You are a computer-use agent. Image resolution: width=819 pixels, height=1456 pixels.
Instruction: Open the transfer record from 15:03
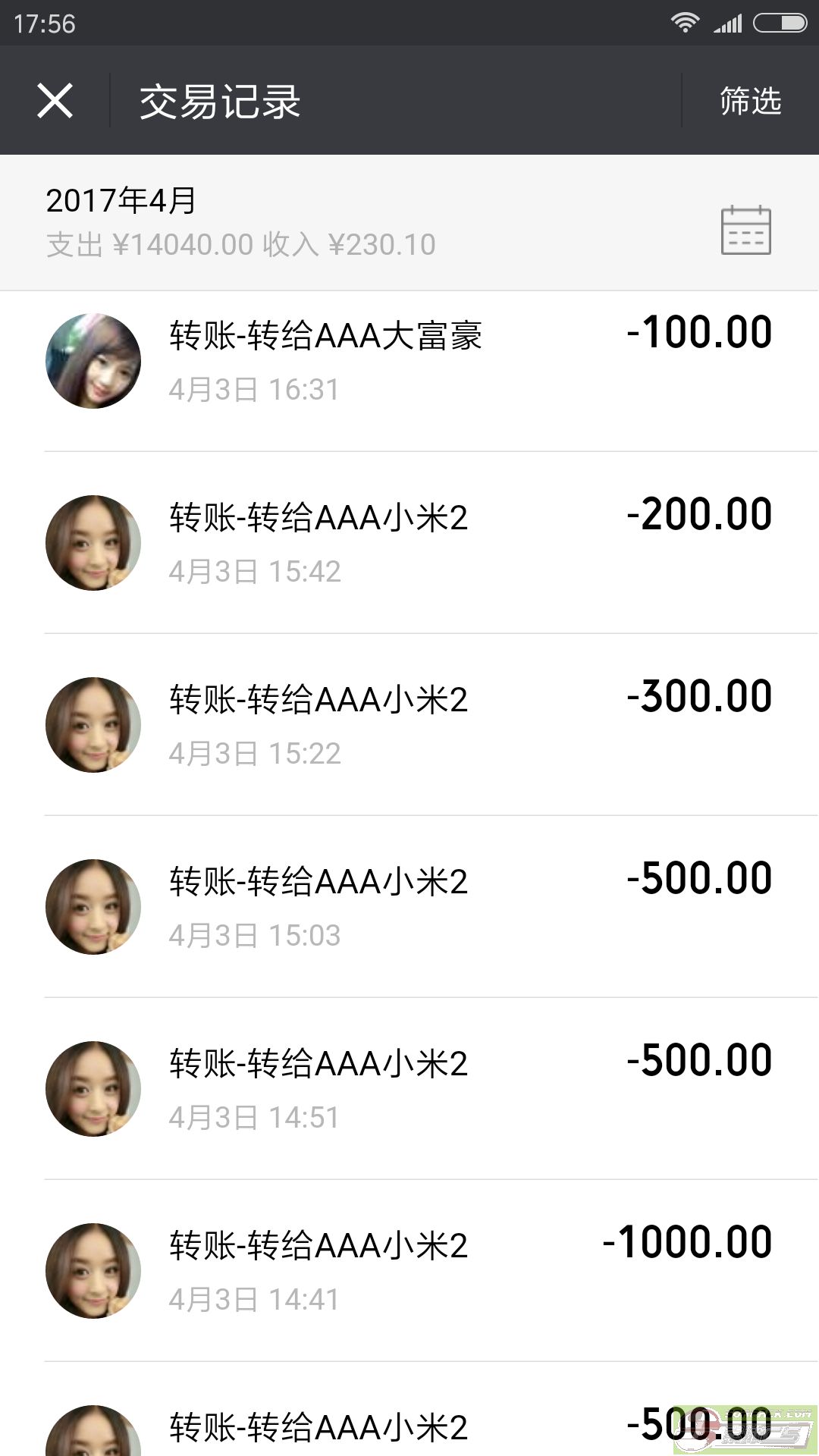[409, 907]
